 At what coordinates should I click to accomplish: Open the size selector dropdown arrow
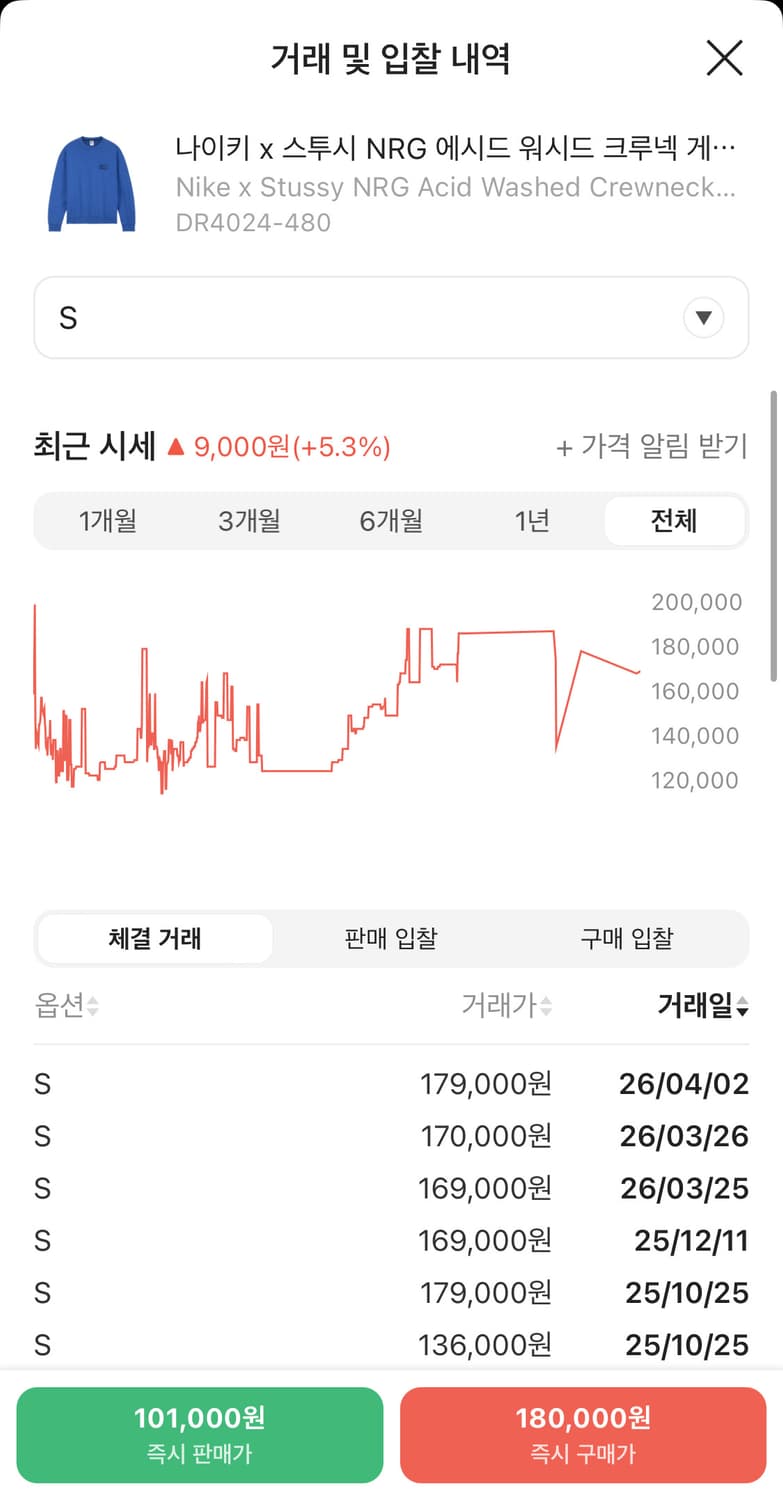point(703,317)
